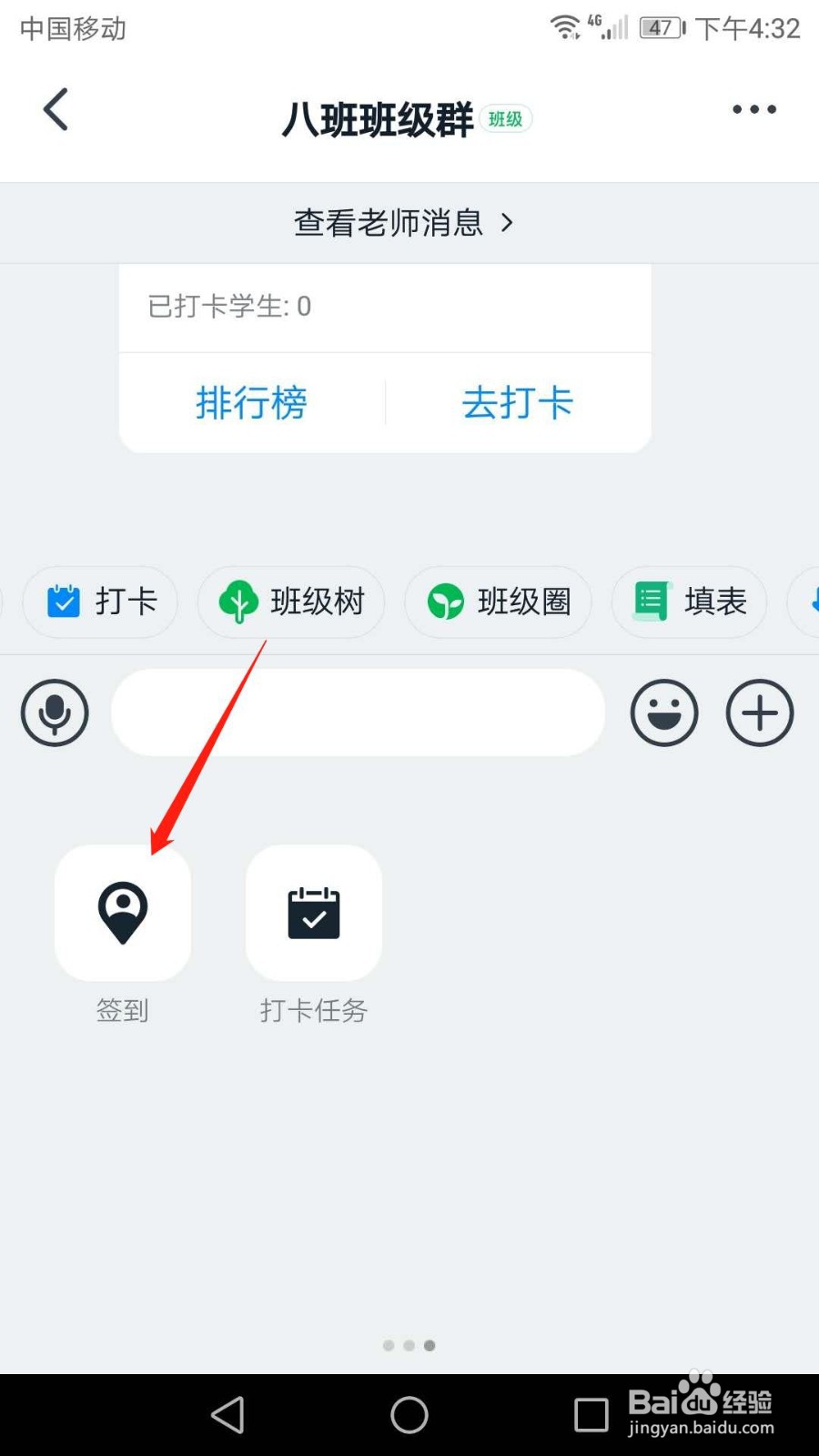Tap the 签到 sign-in location icon
This screenshot has width=819, height=1456.
(x=123, y=913)
